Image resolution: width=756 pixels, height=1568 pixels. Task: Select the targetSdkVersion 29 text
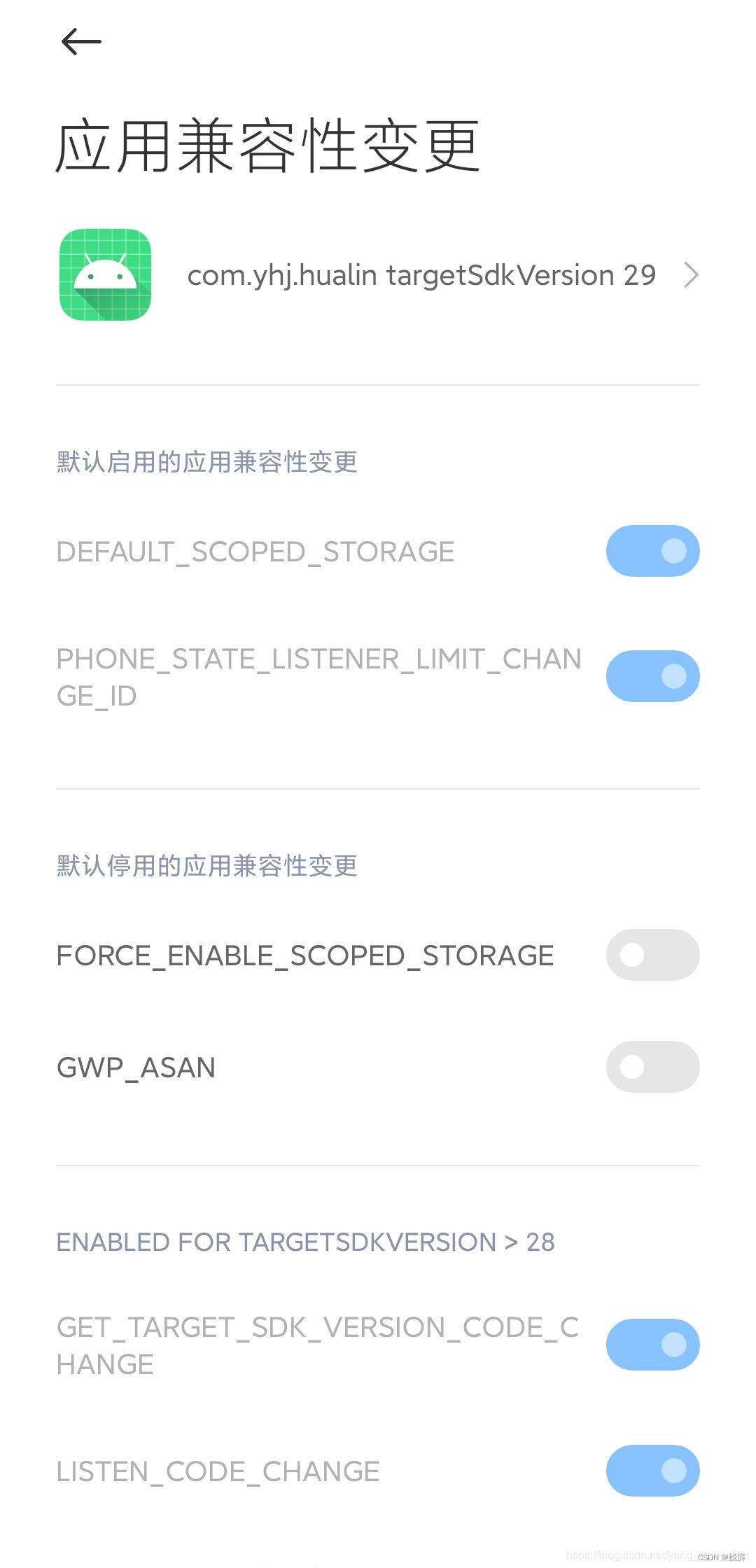coord(521,275)
